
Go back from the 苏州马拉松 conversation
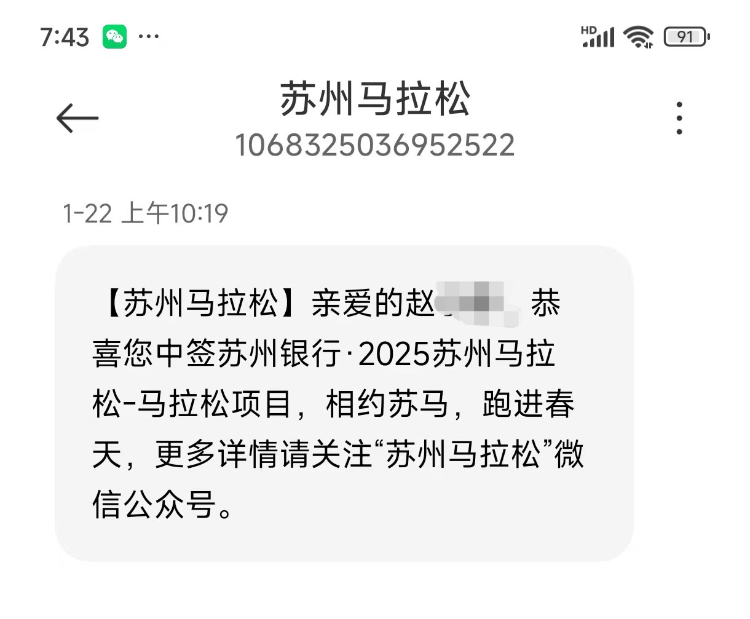coord(77,119)
